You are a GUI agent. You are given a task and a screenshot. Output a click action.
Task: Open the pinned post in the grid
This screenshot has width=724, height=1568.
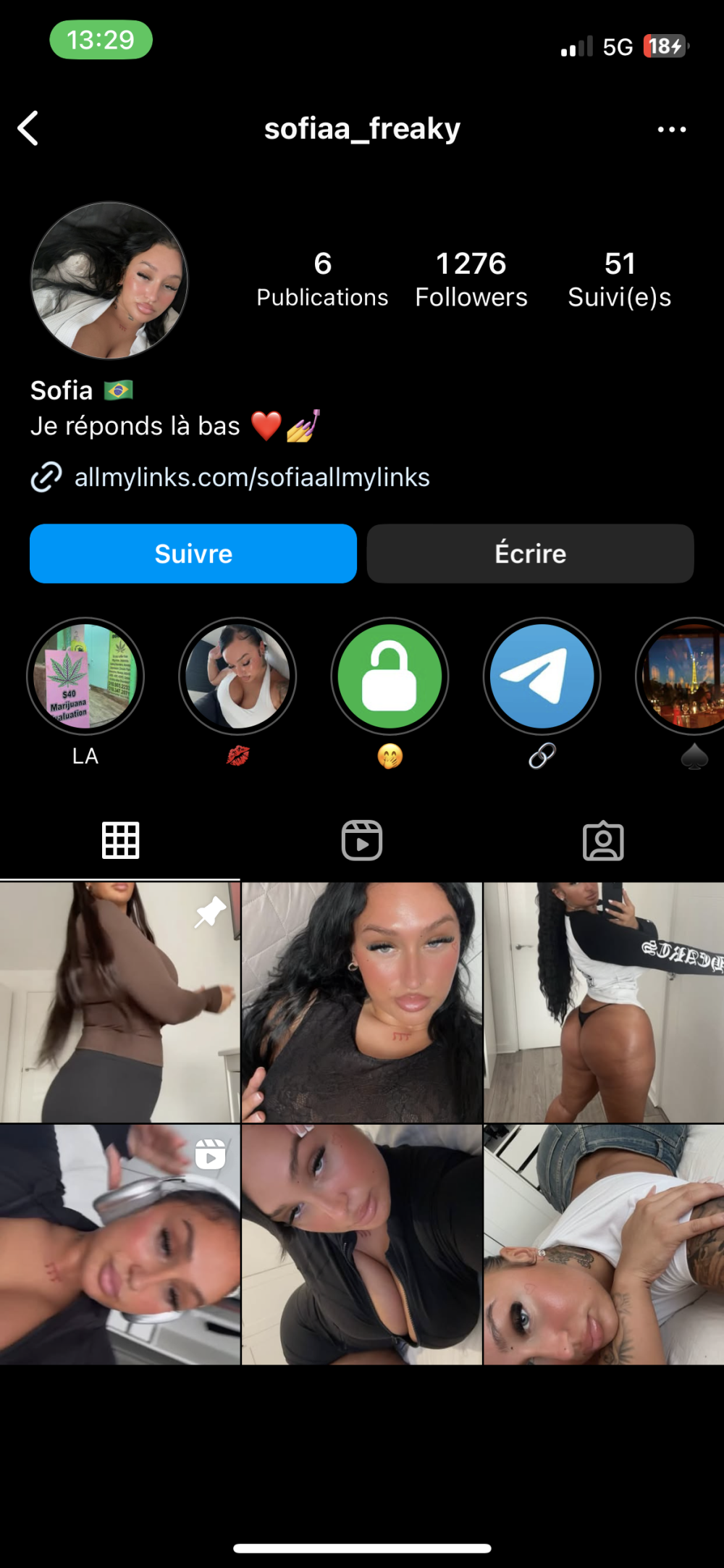pyautogui.click(x=119, y=1002)
